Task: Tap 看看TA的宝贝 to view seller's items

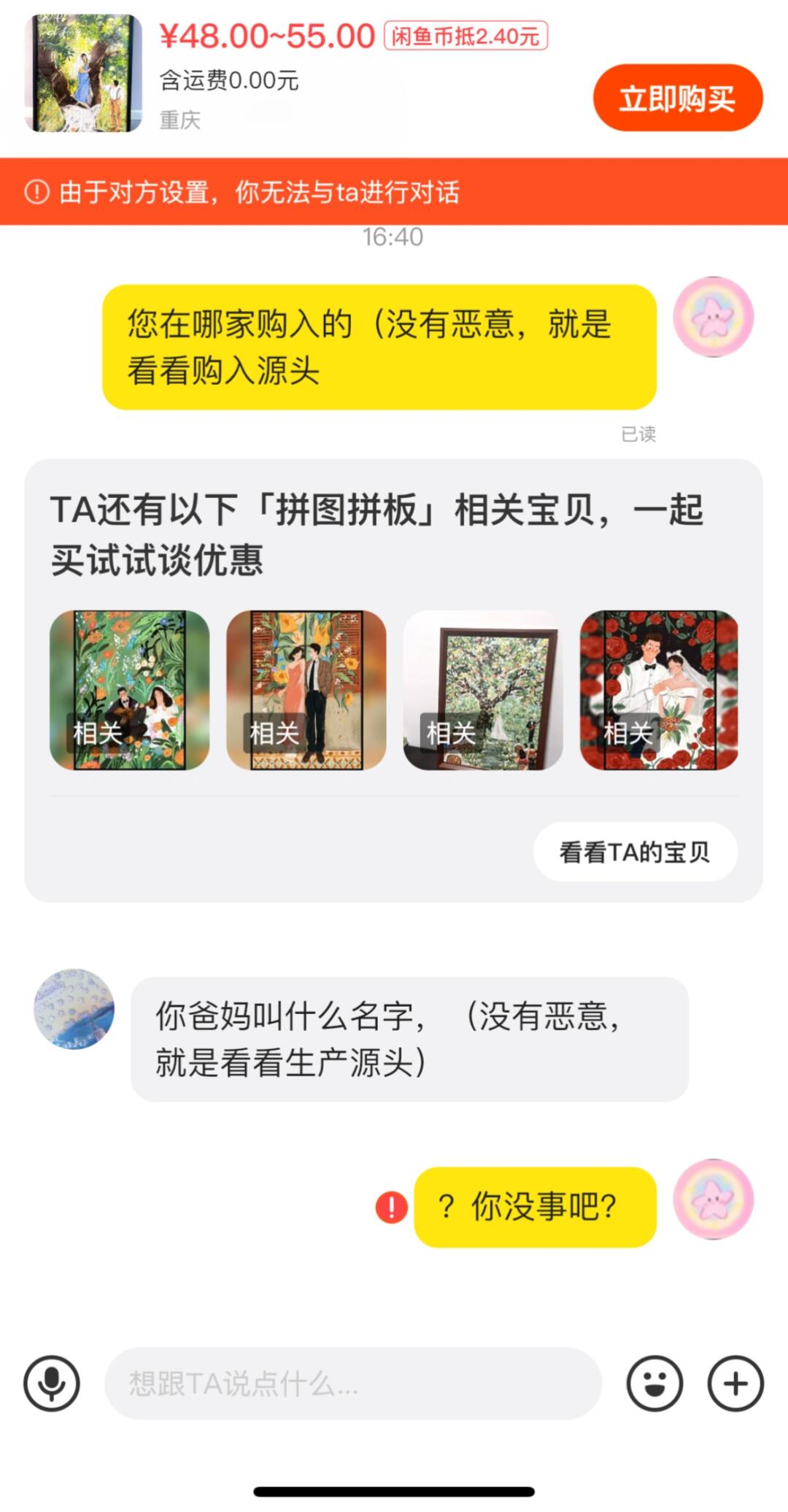Action: [635, 852]
